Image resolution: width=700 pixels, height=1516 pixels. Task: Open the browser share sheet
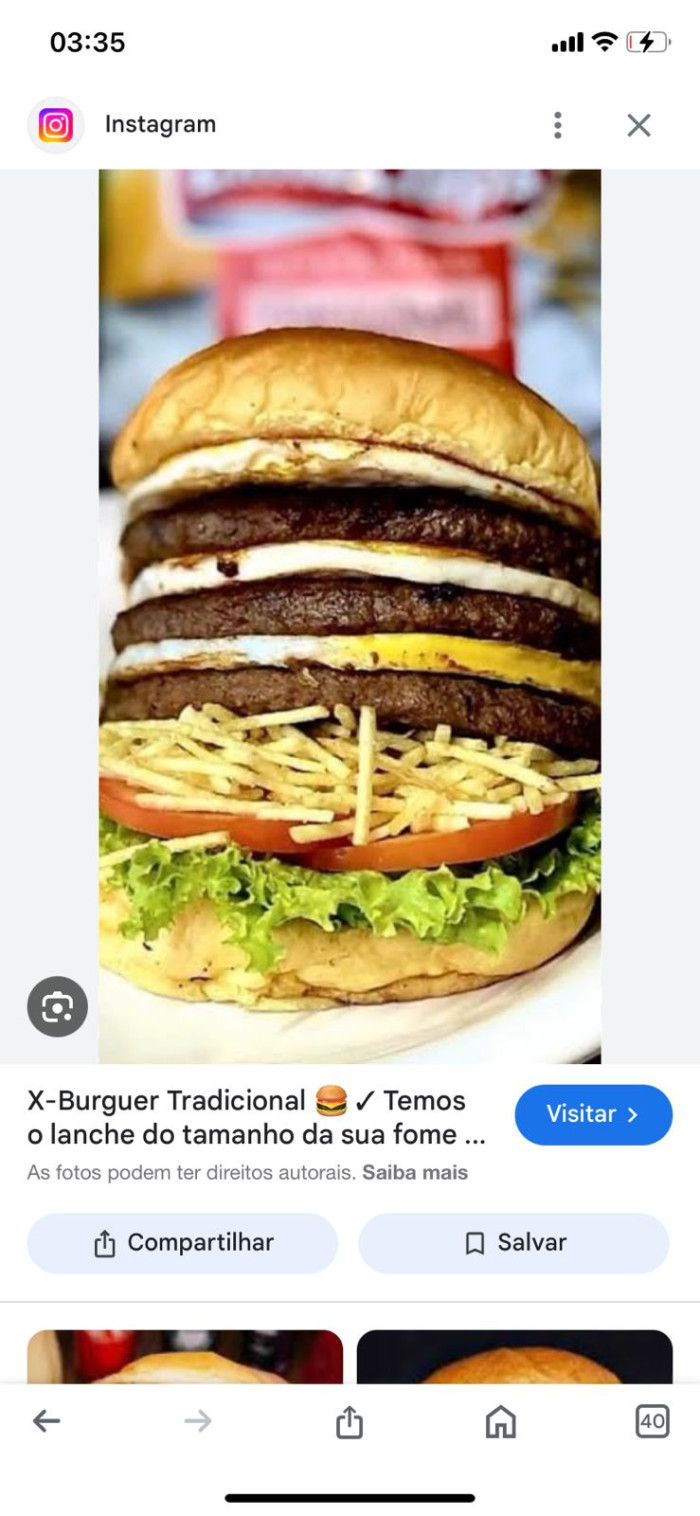click(349, 1421)
